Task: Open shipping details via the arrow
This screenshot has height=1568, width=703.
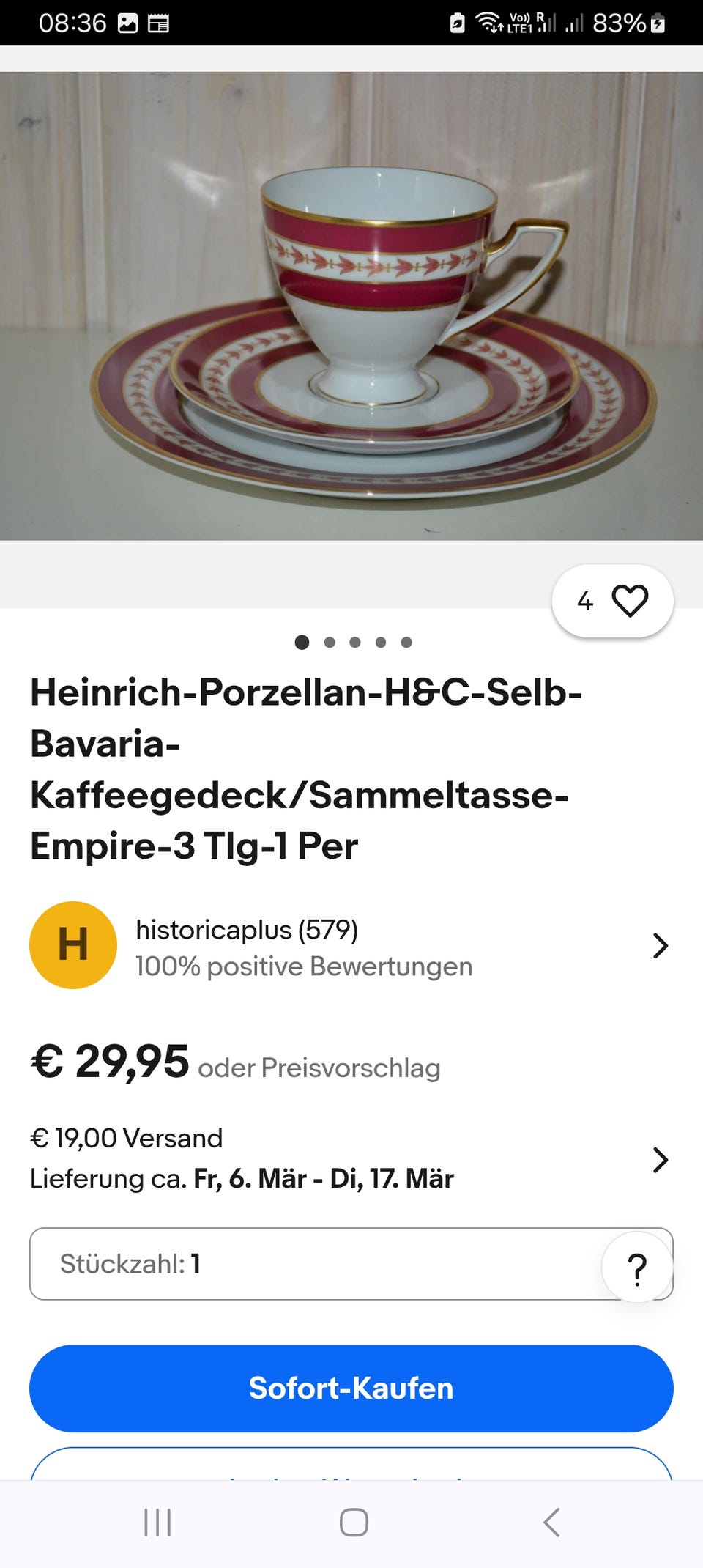Action: tap(661, 1160)
